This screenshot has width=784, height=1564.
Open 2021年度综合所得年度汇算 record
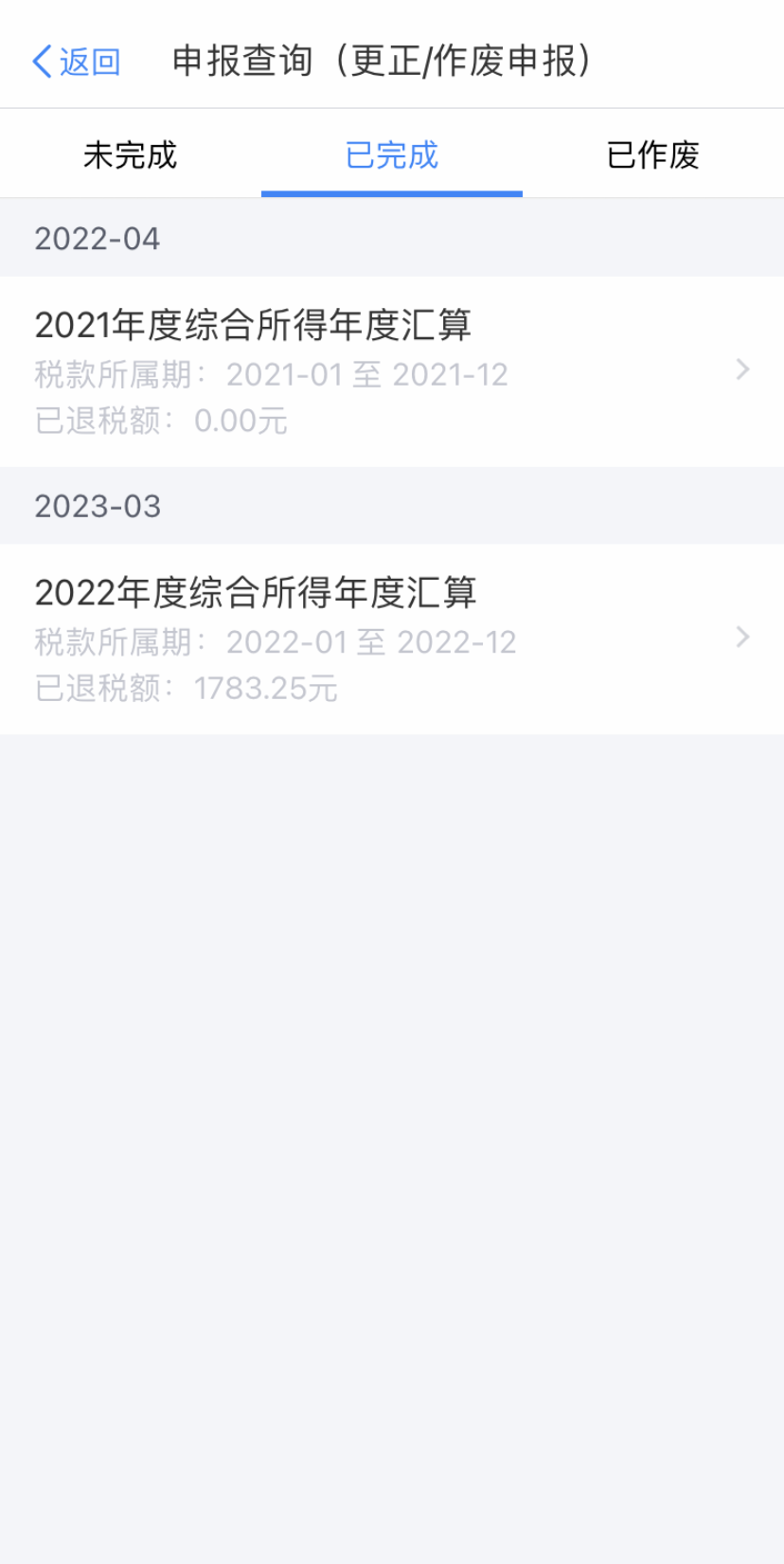point(392,371)
